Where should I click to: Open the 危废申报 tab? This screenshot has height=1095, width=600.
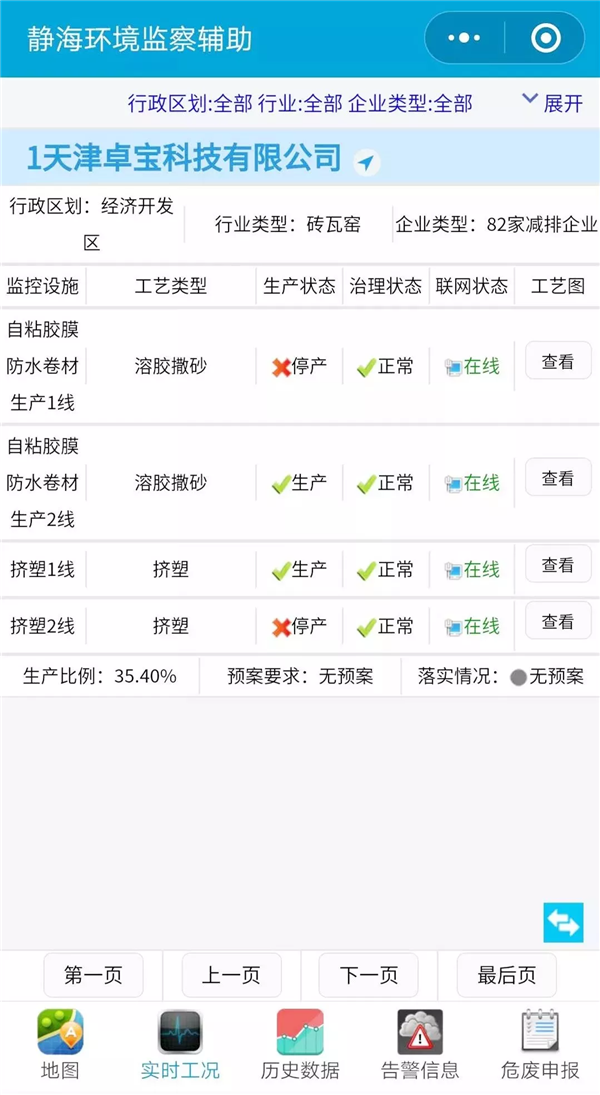[540, 1044]
